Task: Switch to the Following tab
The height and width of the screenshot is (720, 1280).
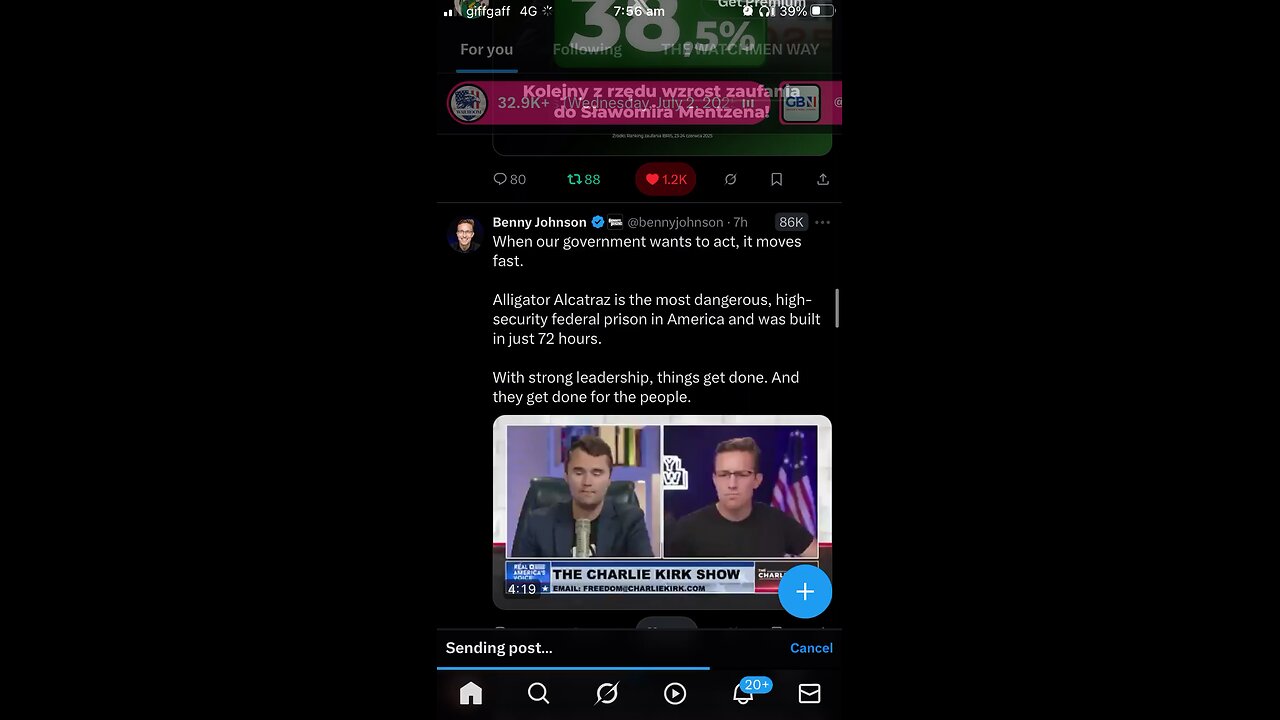Action: [587, 49]
